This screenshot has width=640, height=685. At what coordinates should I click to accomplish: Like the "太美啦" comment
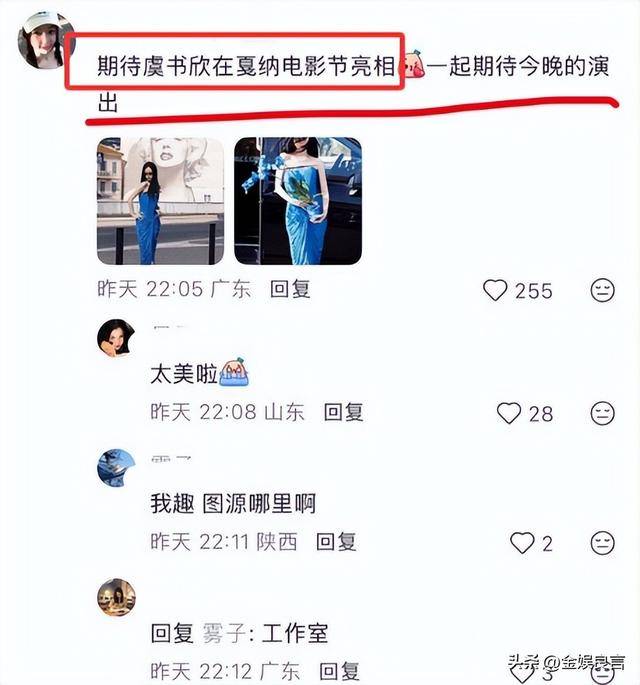(510, 412)
